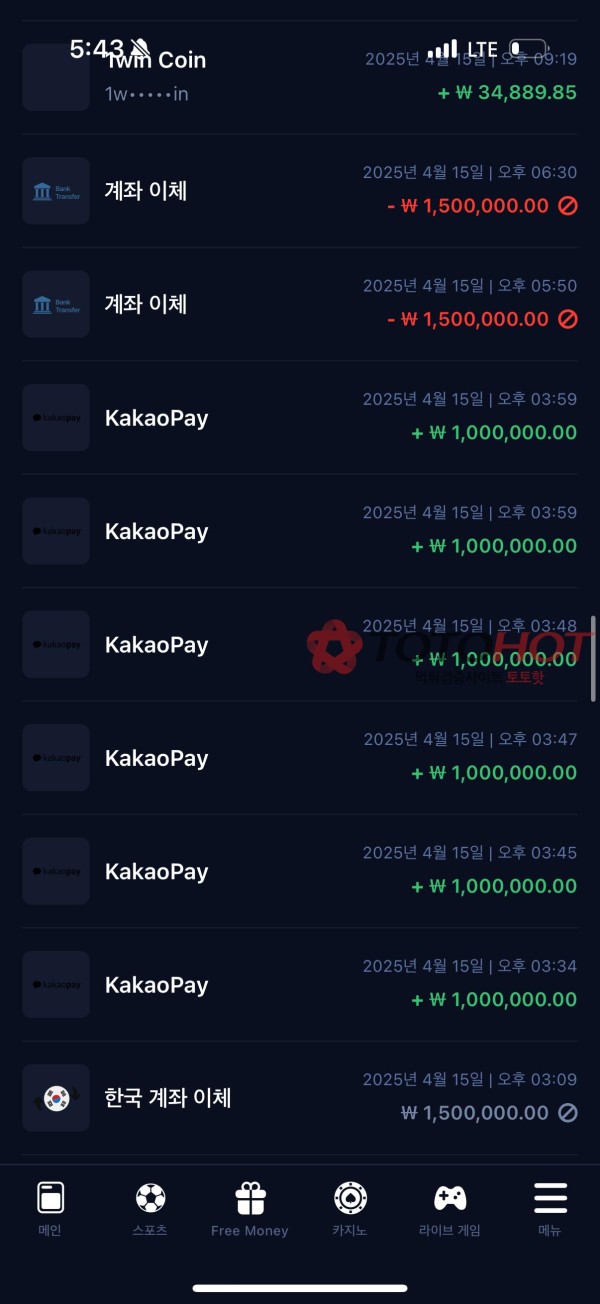Open the 메뉴 hamburger menu
Viewport: 600px width, 1304px height.
pos(550,1208)
